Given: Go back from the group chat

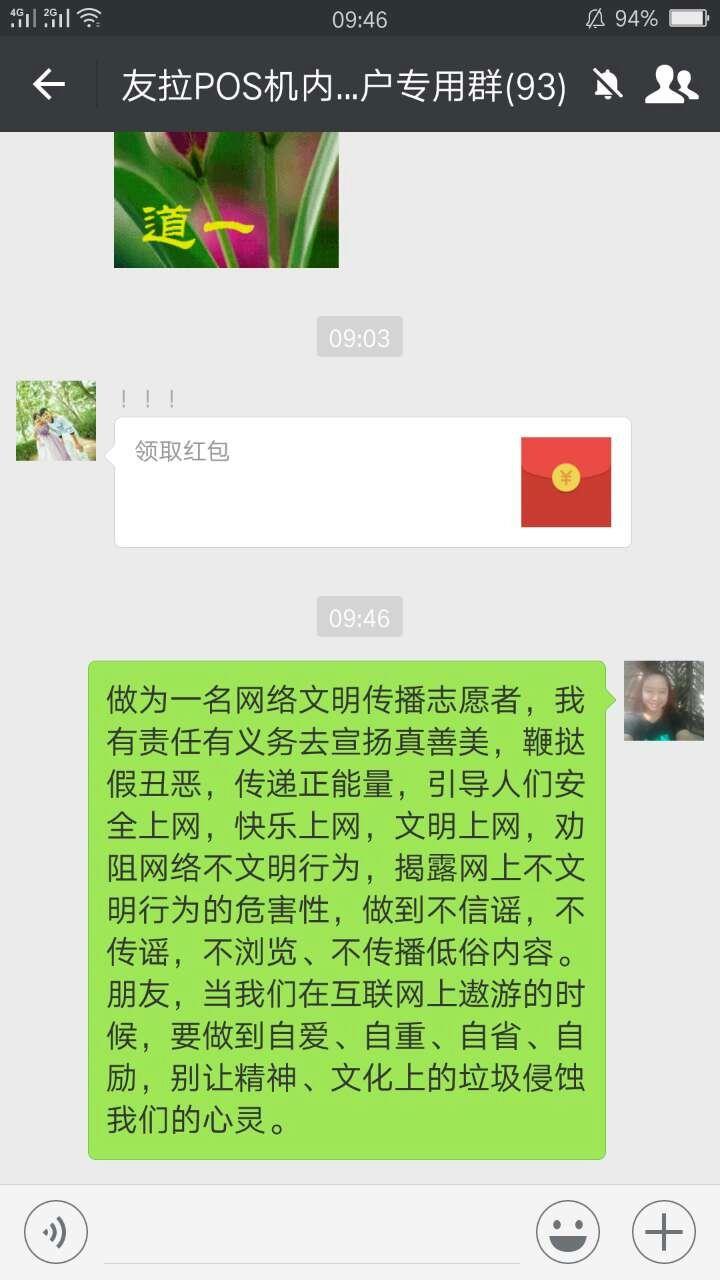Looking at the screenshot, I should 49,85.
